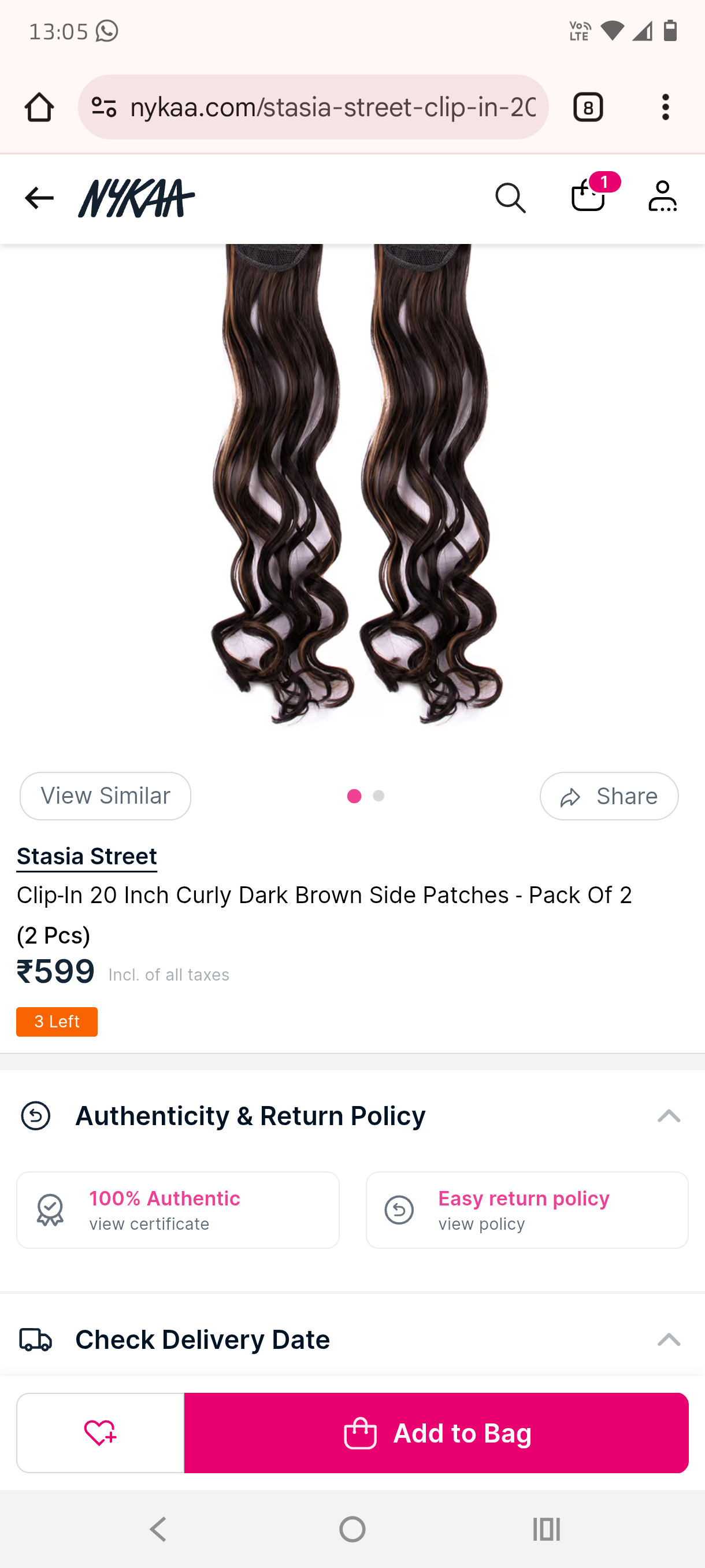705x1568 pixels.
Task: Open the search icon in the Nykaa header
Action: (510, 198)
